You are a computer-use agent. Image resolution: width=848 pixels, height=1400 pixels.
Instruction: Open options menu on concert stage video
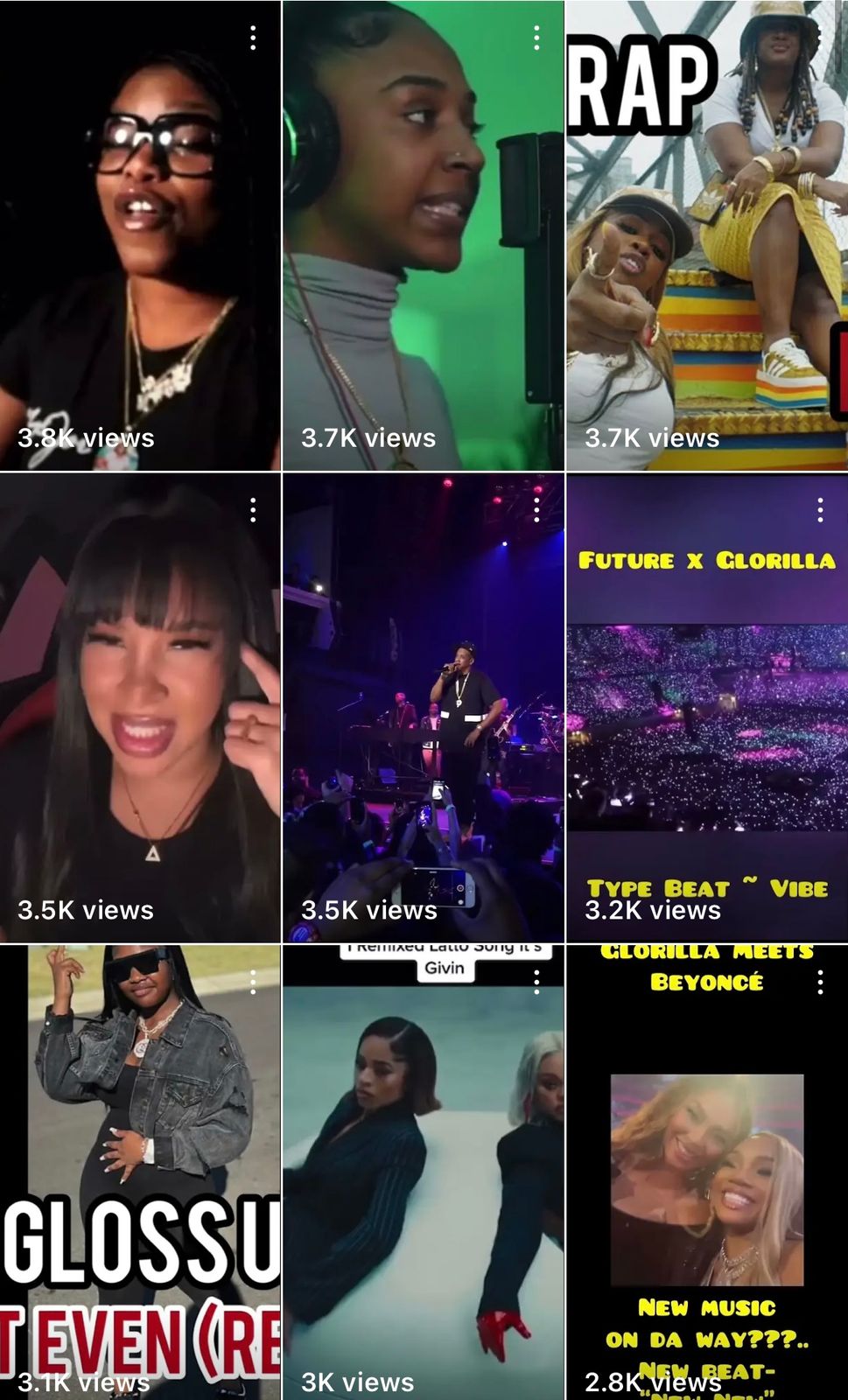[536, 510]
